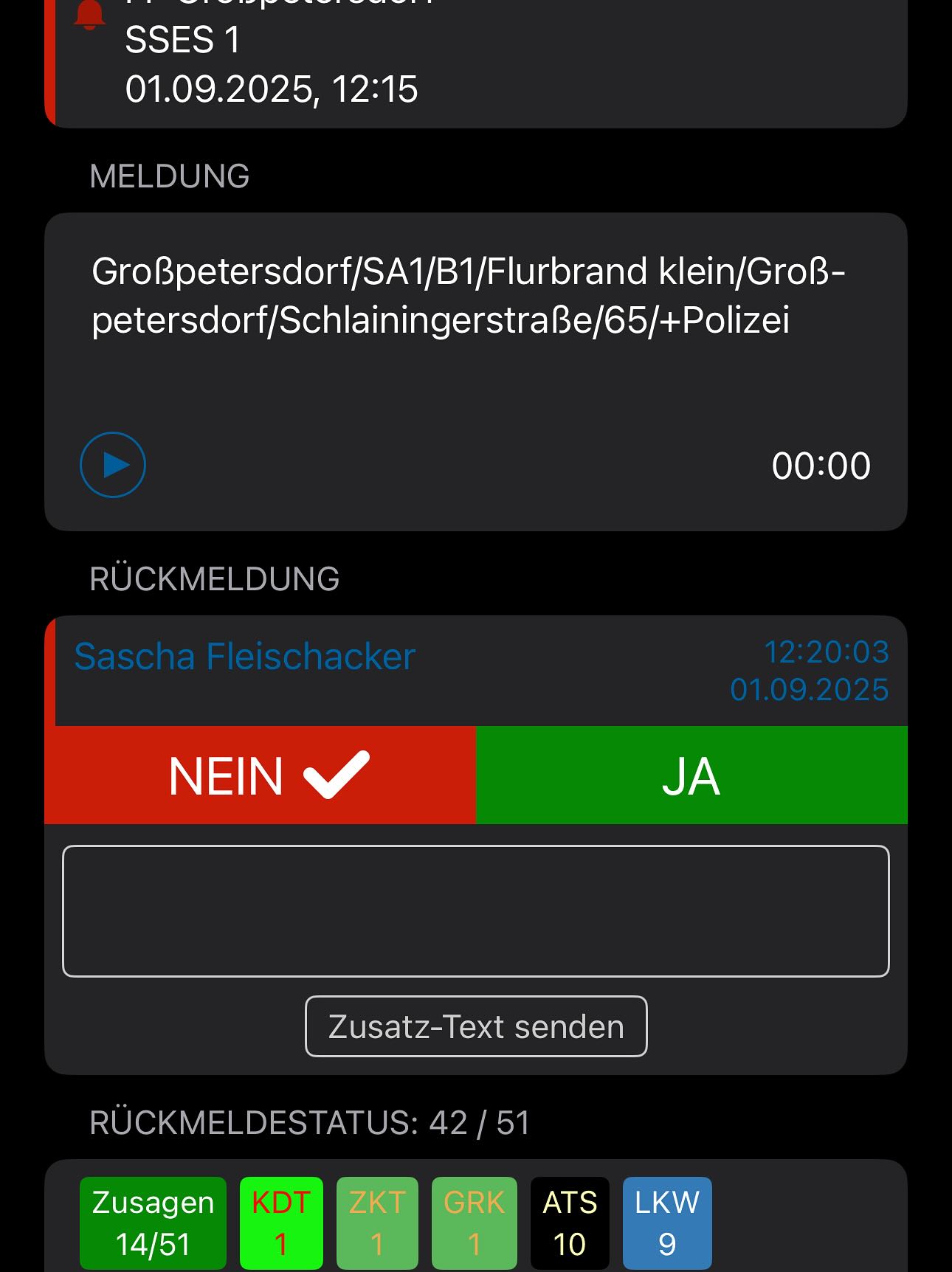Tap the GRK status badge
The width and height of the screenshot is (952, 1272).
(x=473, y=1222)
